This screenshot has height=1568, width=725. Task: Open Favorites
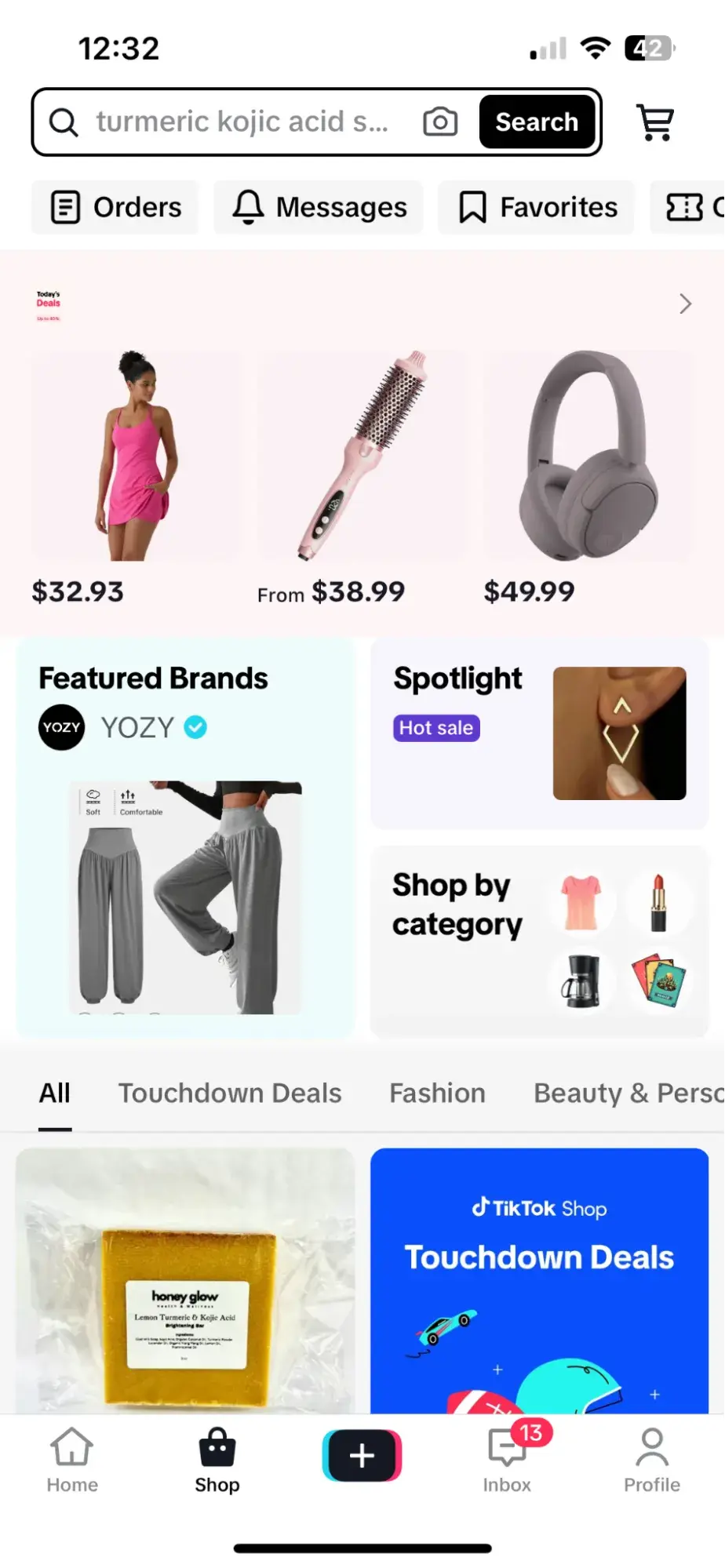537,207
